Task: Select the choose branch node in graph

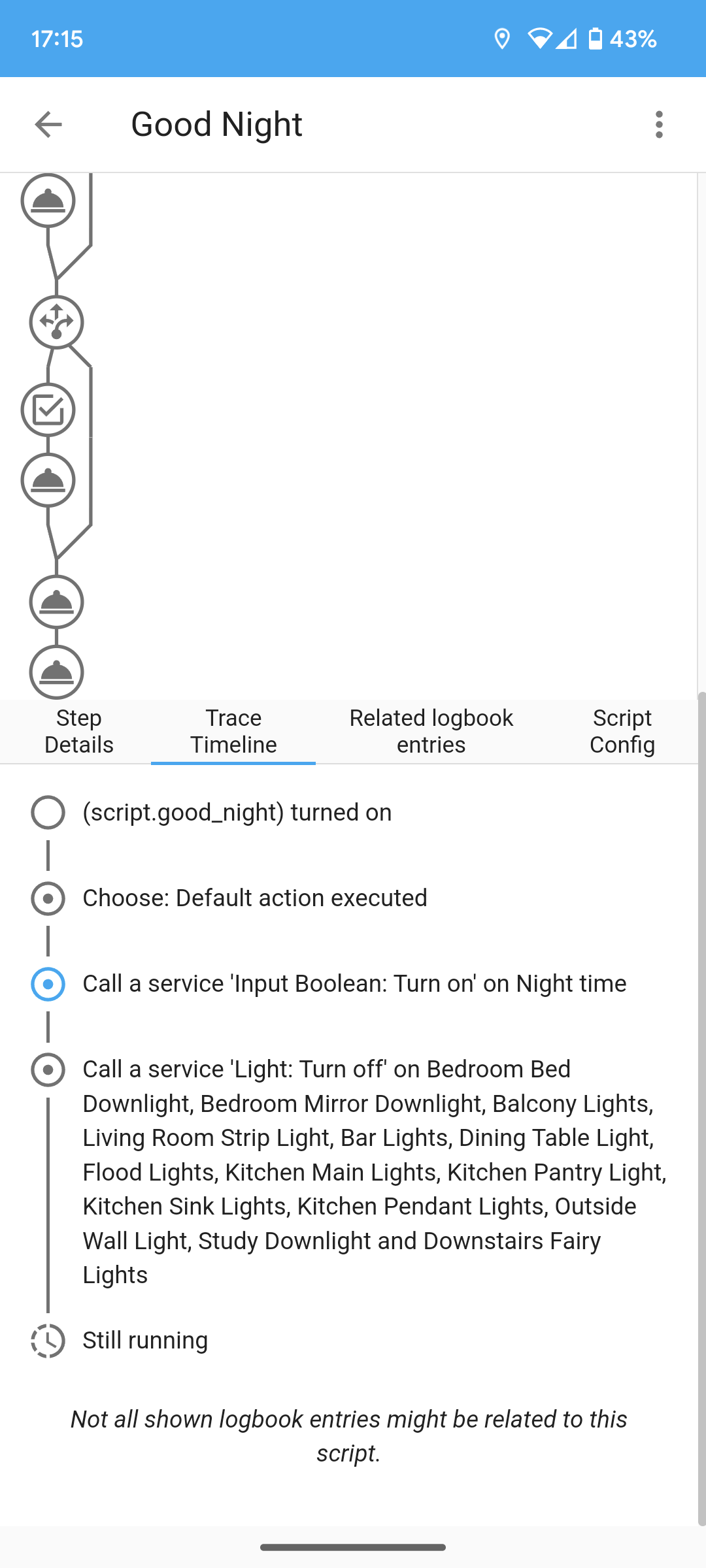Action: click(57, 322)
